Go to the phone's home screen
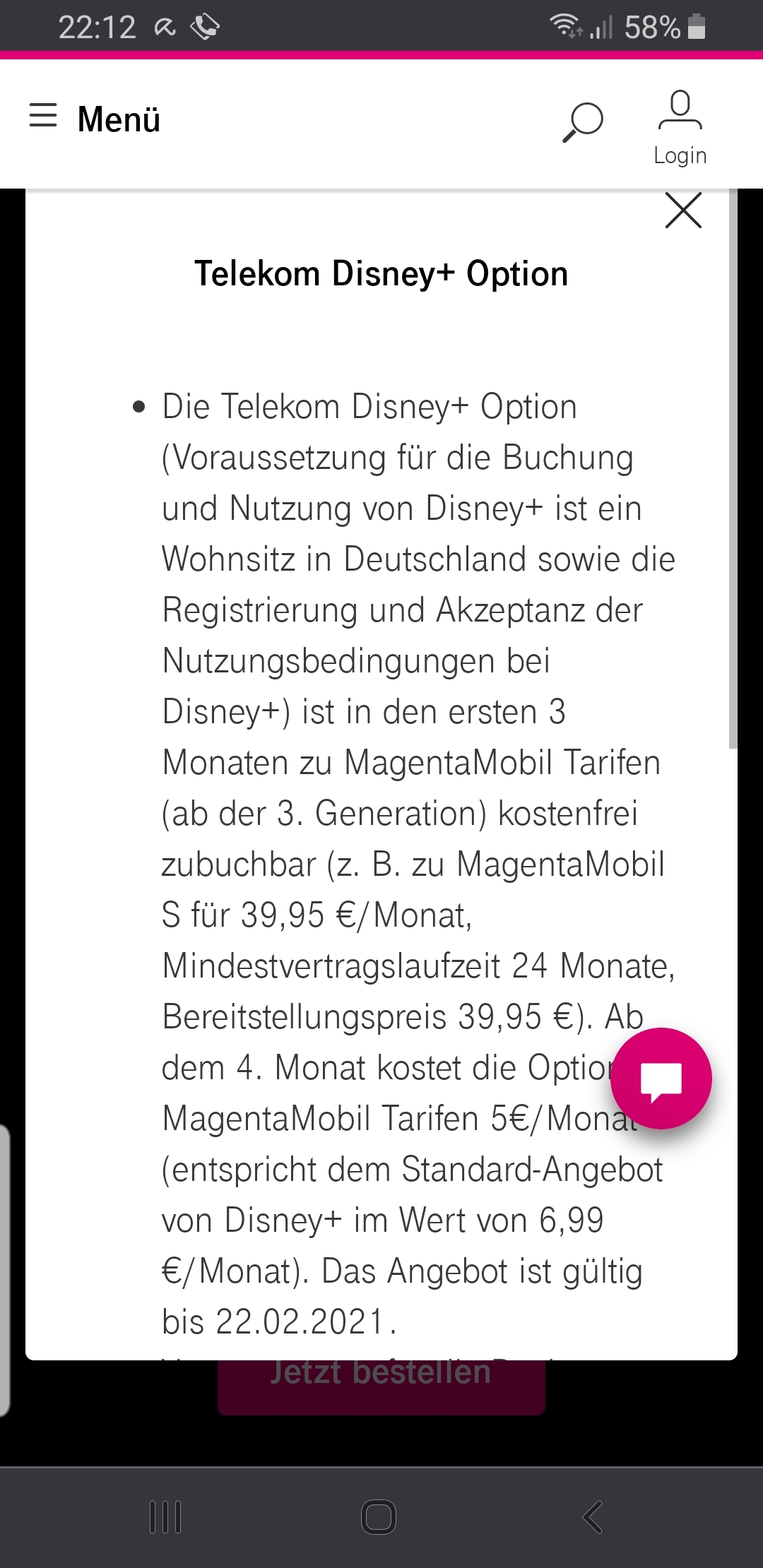The height and width of the screenshot is (1568, 763). pyautogui.click(x=379, y=1516)
